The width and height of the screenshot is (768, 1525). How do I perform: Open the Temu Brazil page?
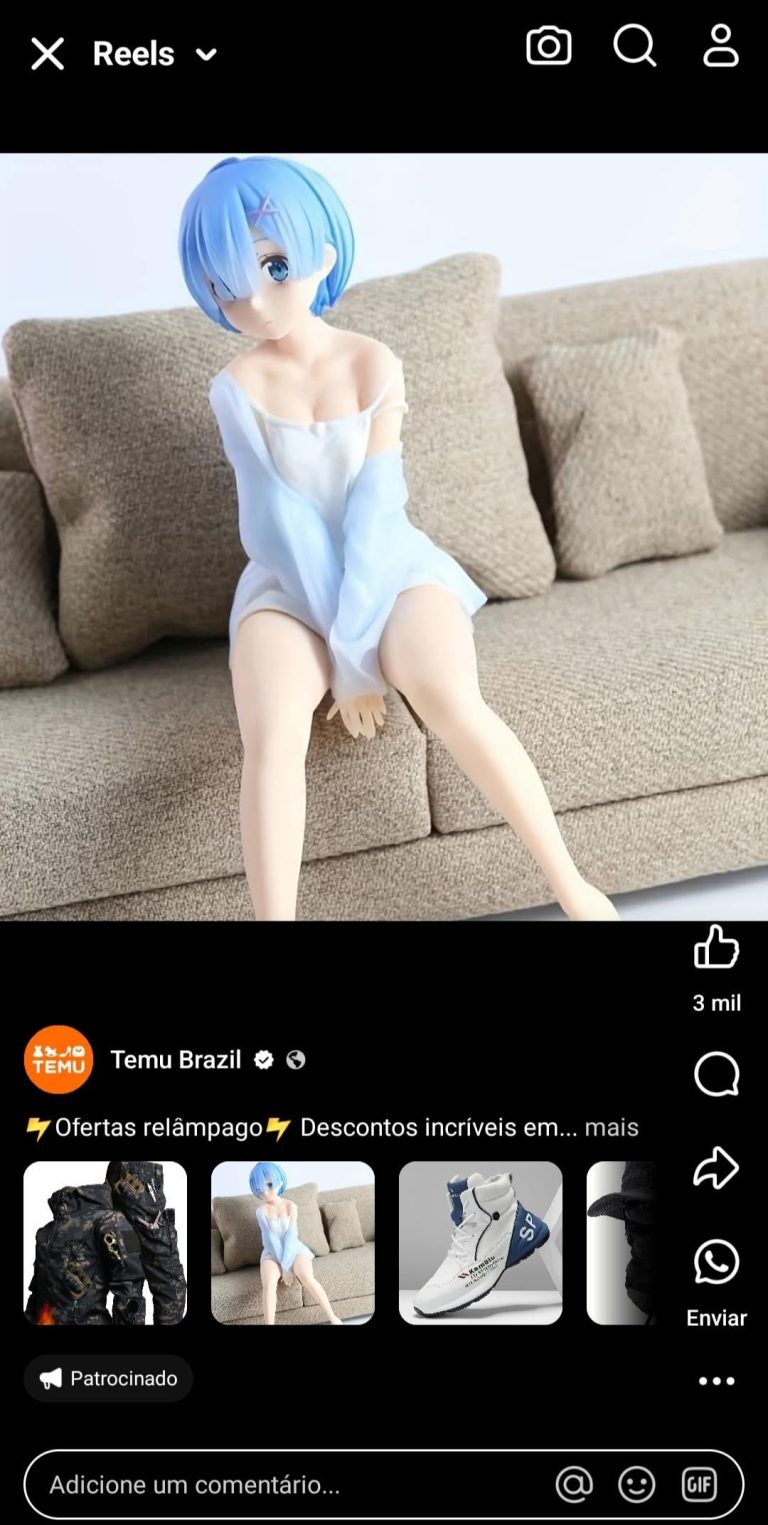click(x=176, y=1060)
